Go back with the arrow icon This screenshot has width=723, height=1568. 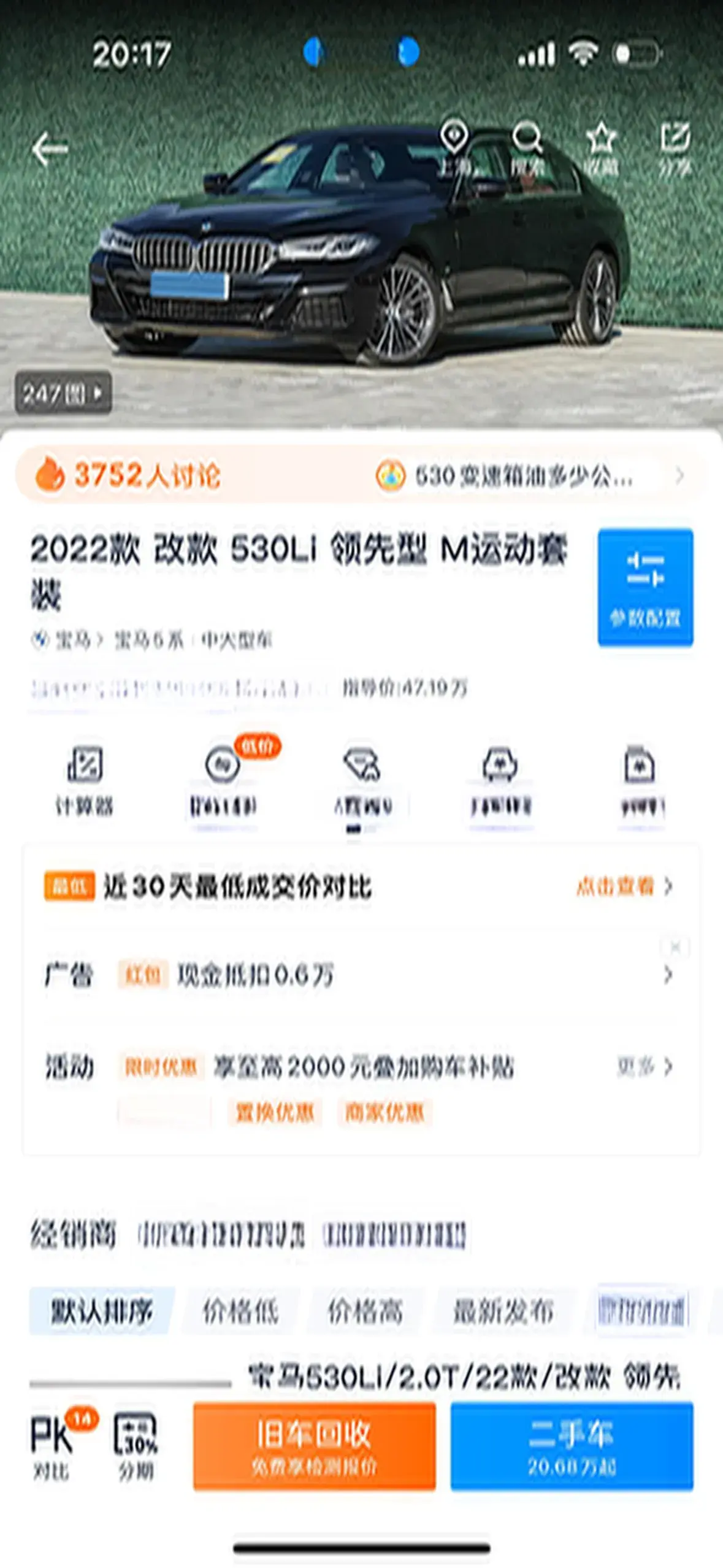49,149
